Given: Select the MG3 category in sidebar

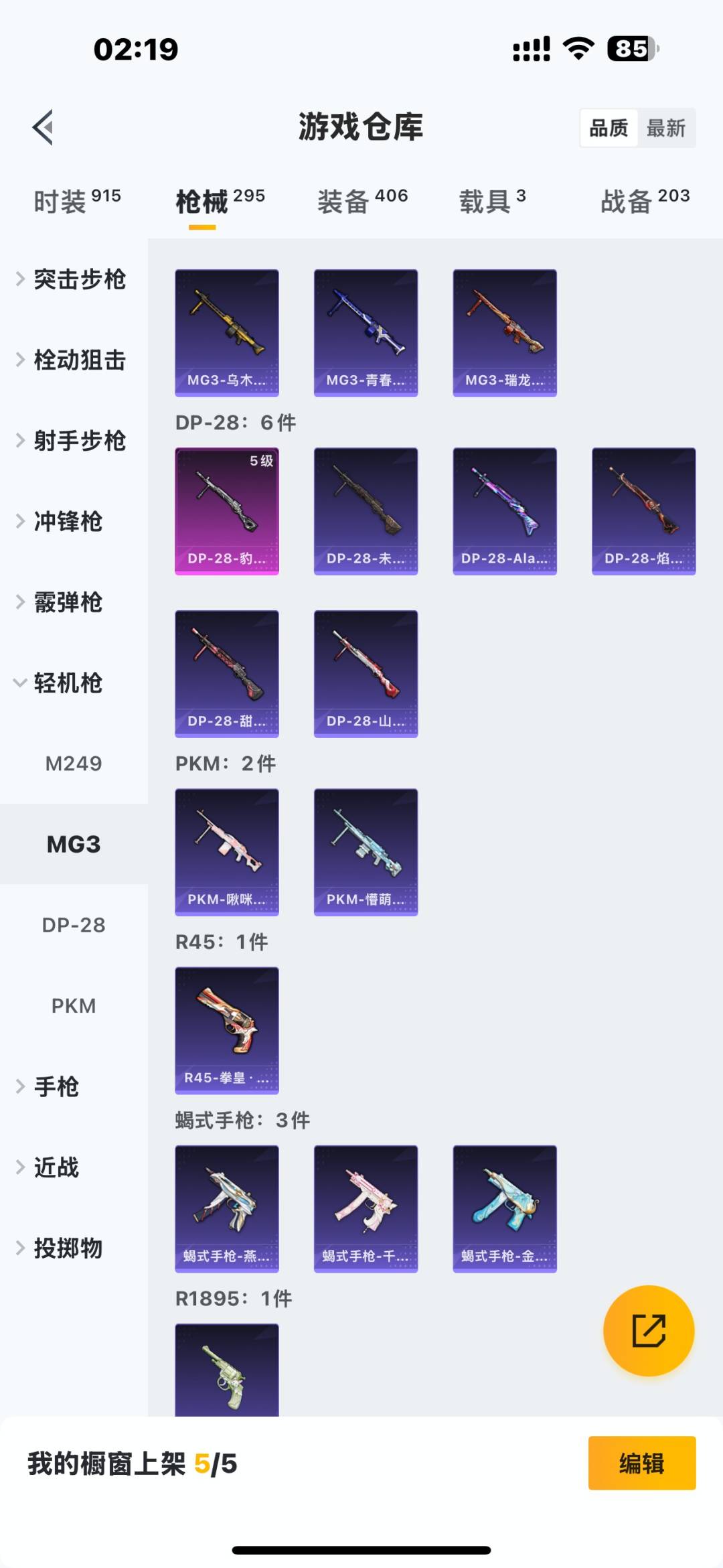Looking at the screenshot, I should click(74, 844).
